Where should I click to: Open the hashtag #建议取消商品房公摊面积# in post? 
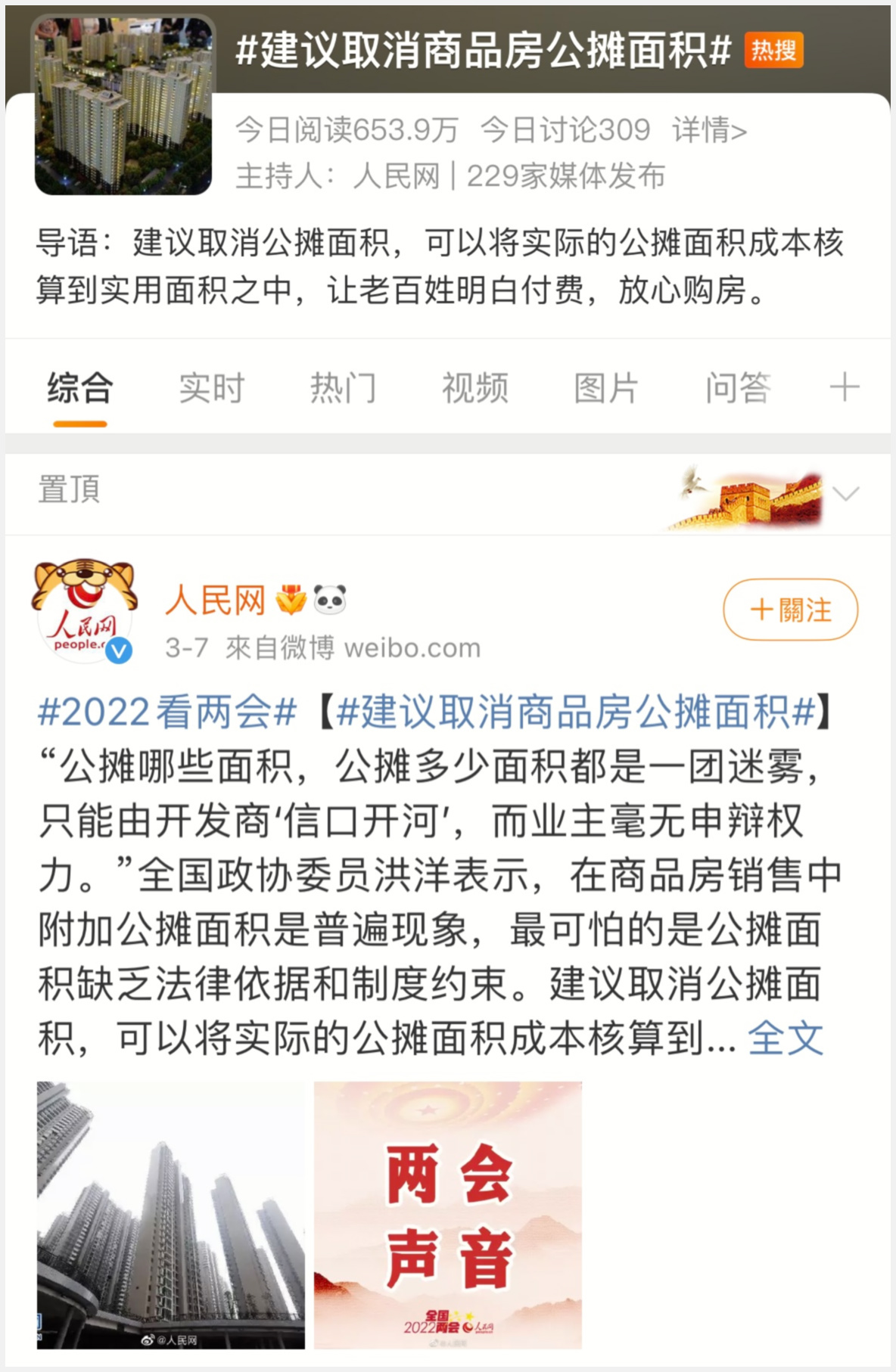575,712
